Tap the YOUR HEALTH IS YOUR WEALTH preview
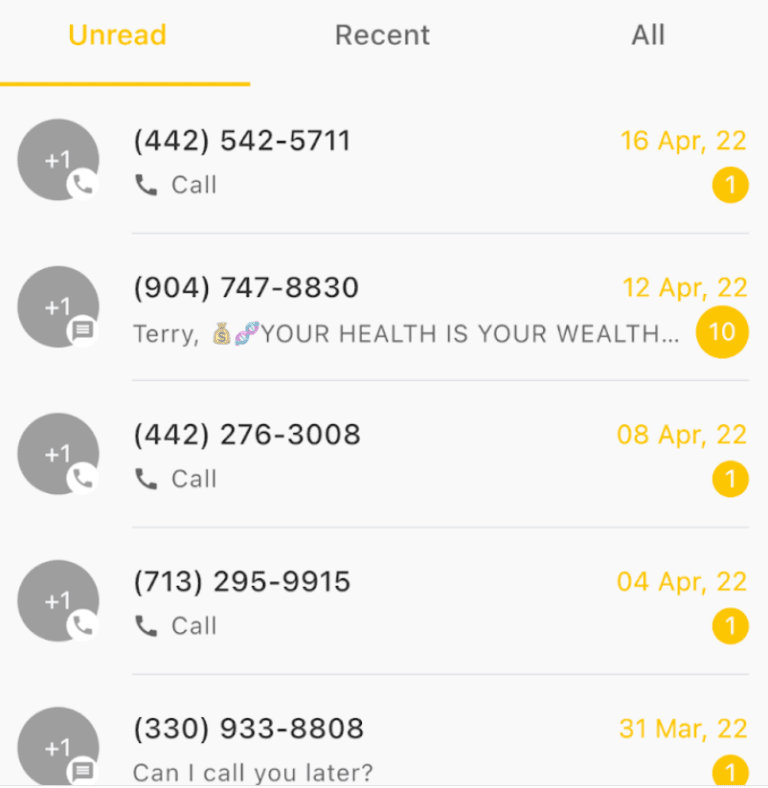The image size is (768, 788). (x=400, y=331)
